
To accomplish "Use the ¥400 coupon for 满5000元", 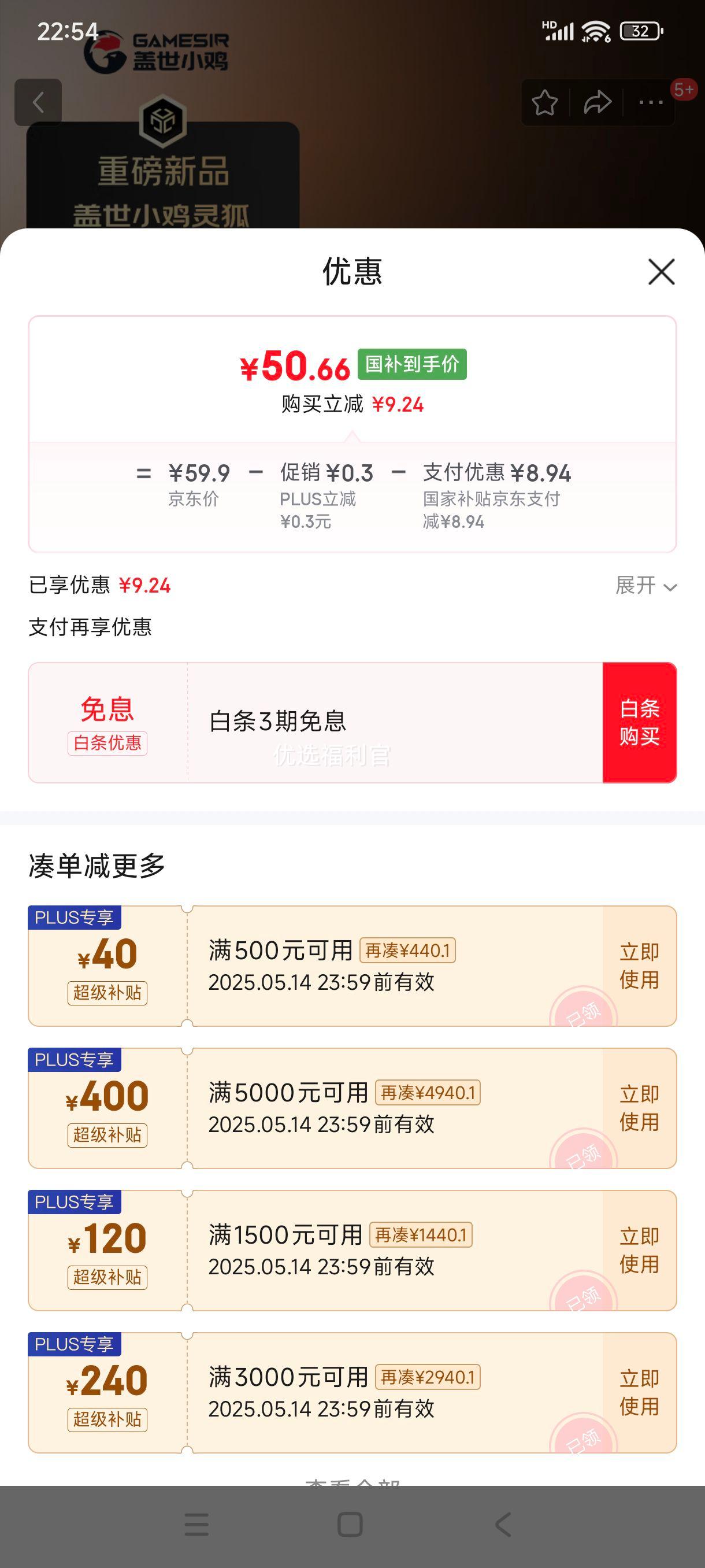I will pos(639,1108).
